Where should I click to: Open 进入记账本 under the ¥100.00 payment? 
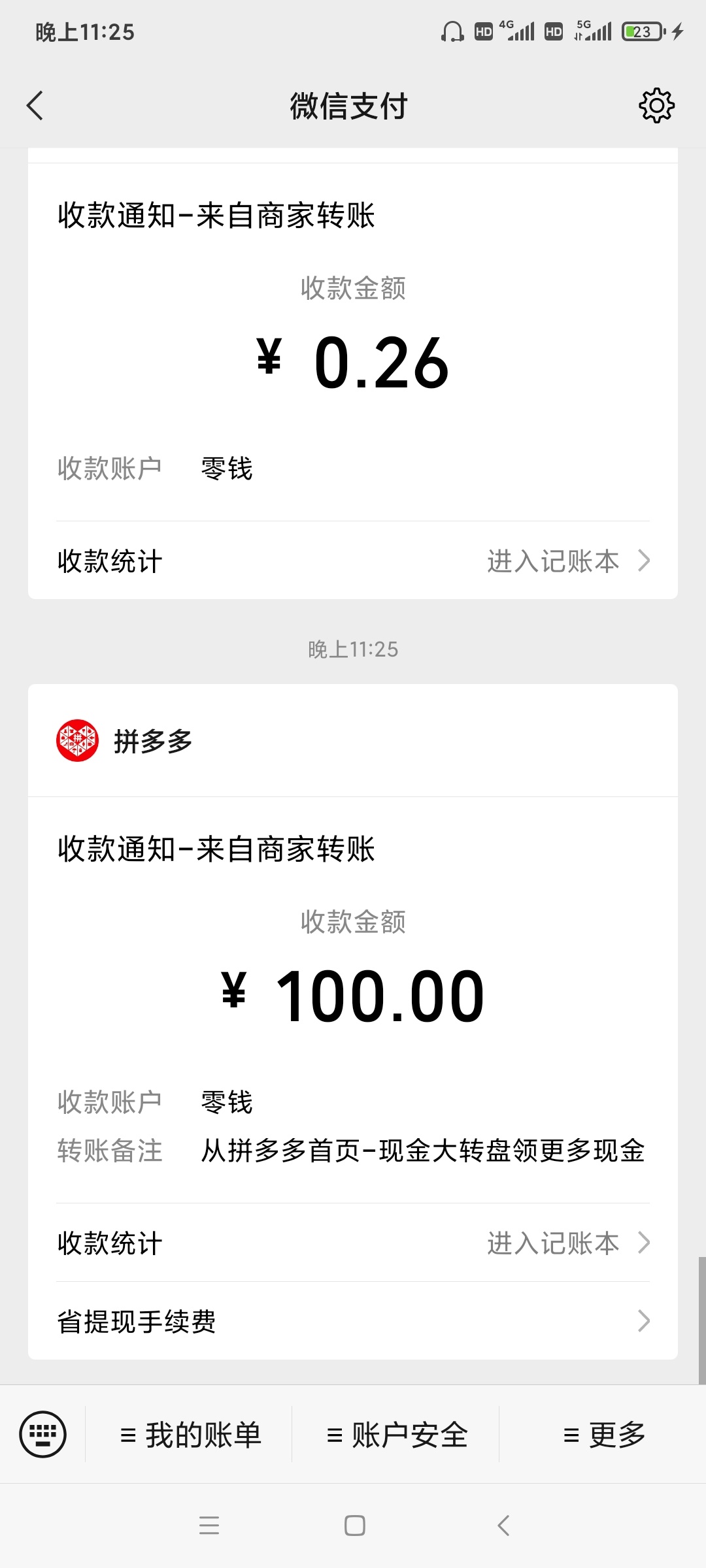[353, 1243]
